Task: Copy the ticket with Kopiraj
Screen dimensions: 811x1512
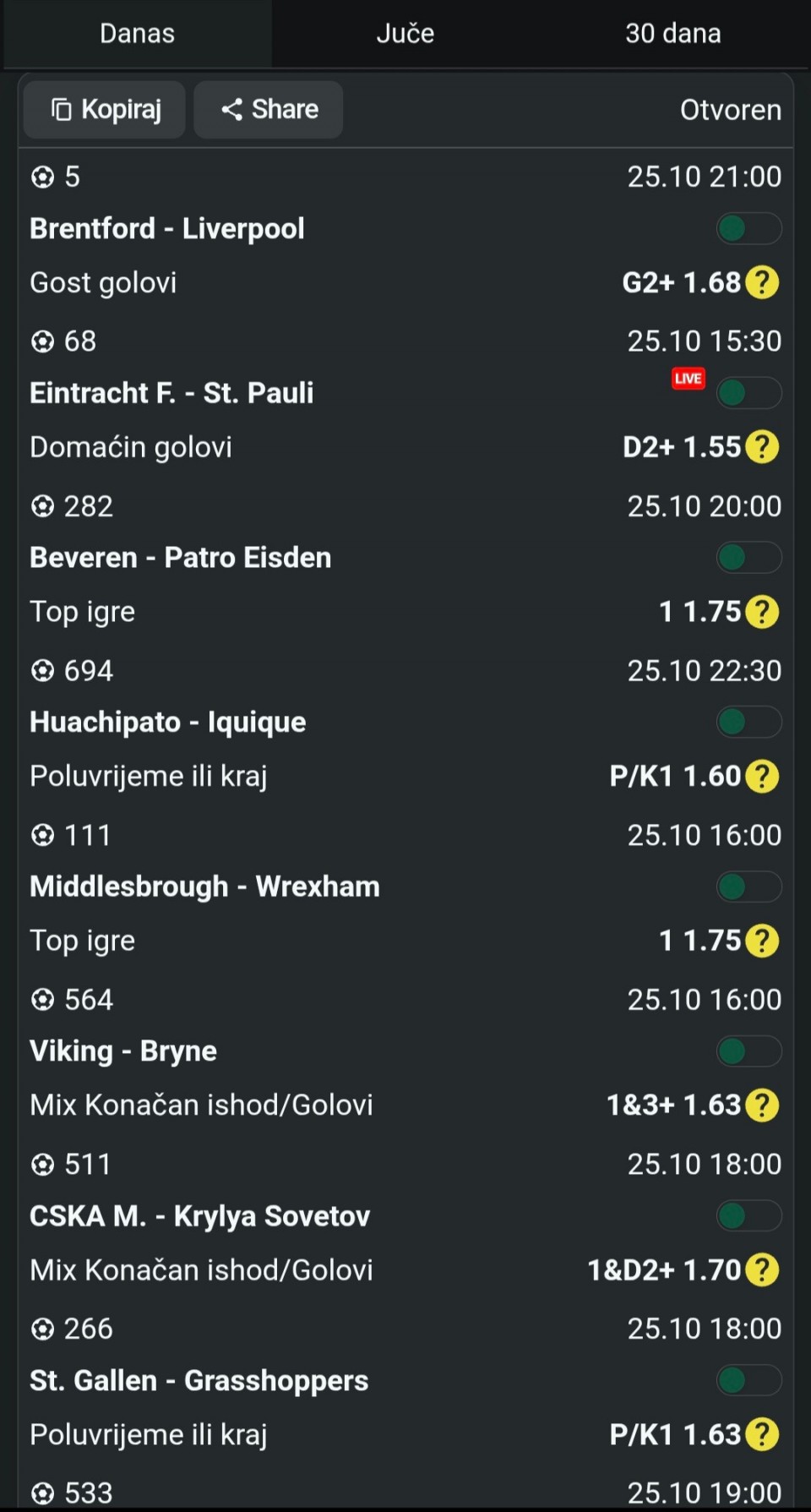Action: [x=105, y=110]
